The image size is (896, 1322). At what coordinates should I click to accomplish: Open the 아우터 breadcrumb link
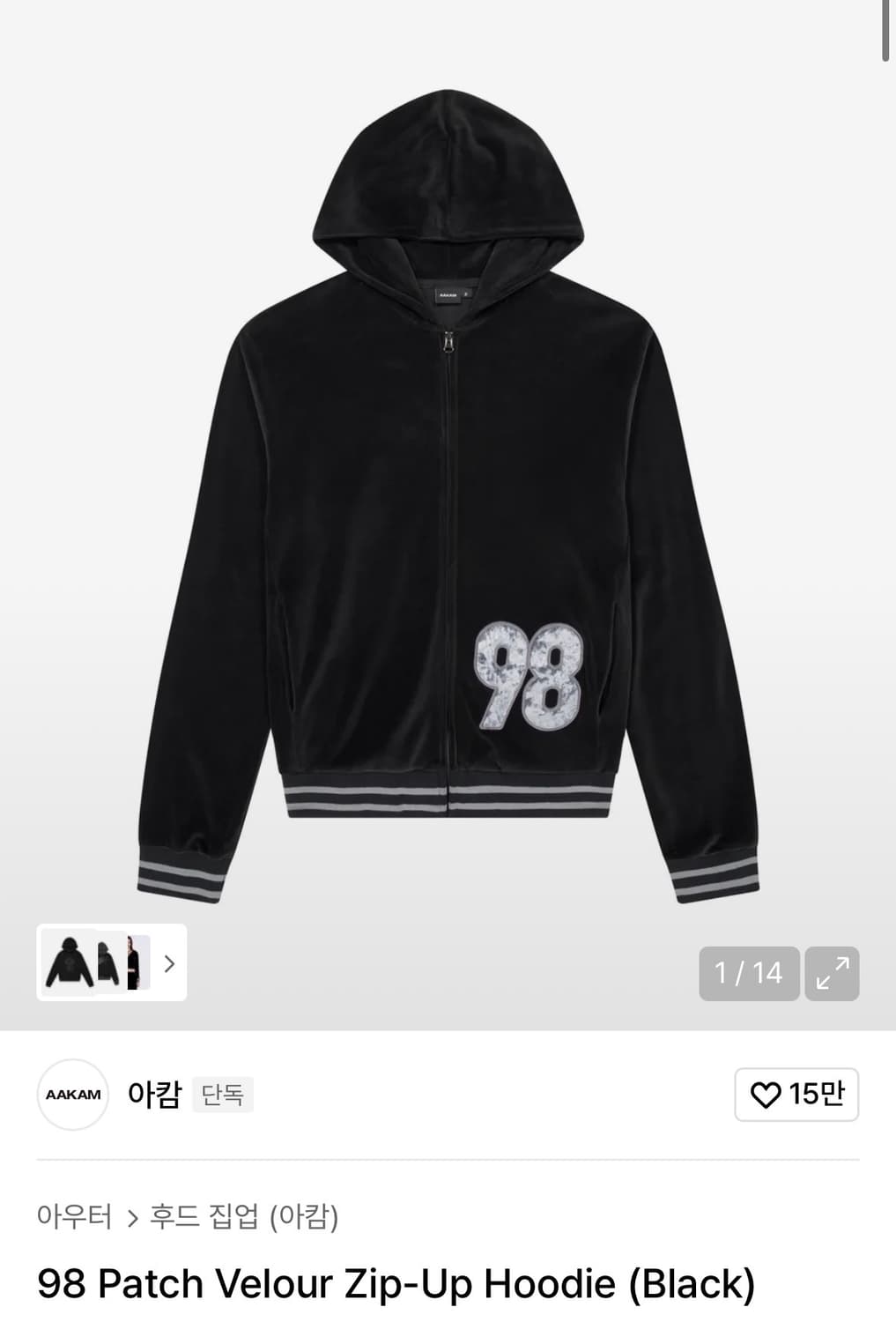click(75, 1218)
